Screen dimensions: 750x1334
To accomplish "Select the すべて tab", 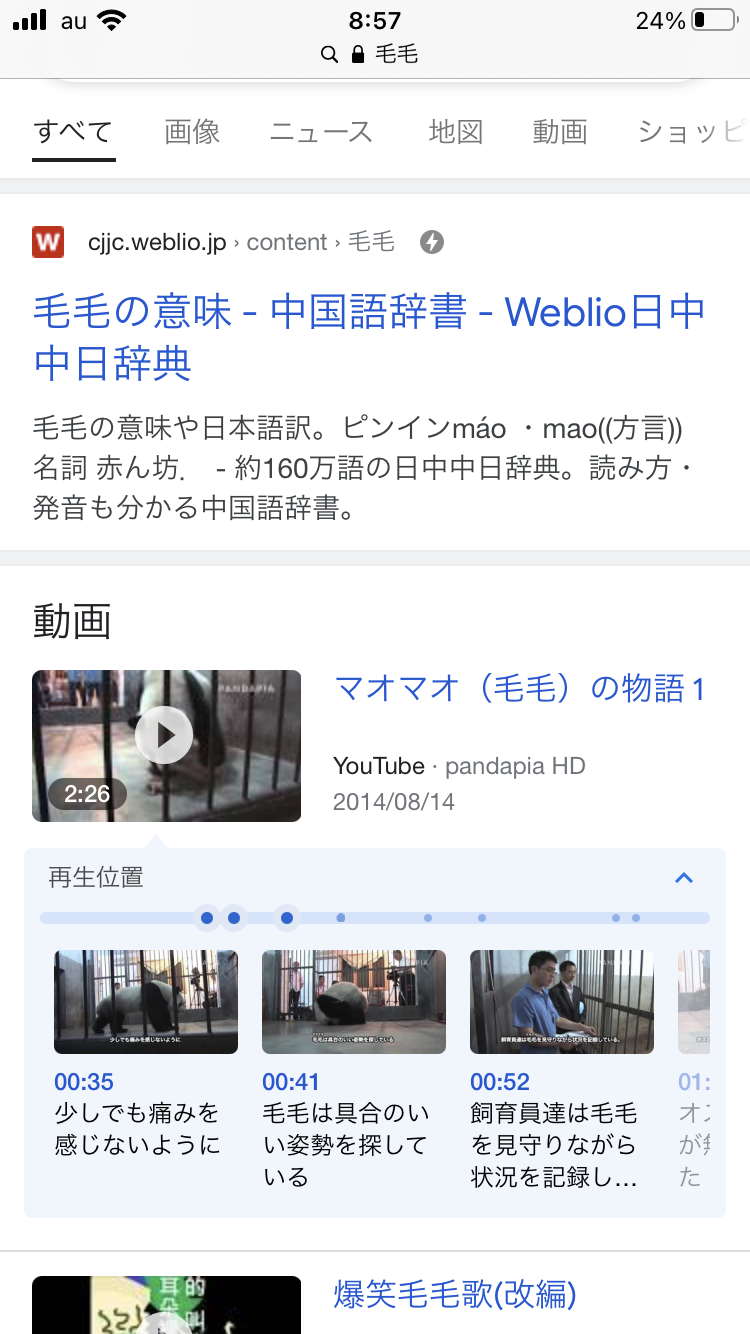I will tap(73, 132).
